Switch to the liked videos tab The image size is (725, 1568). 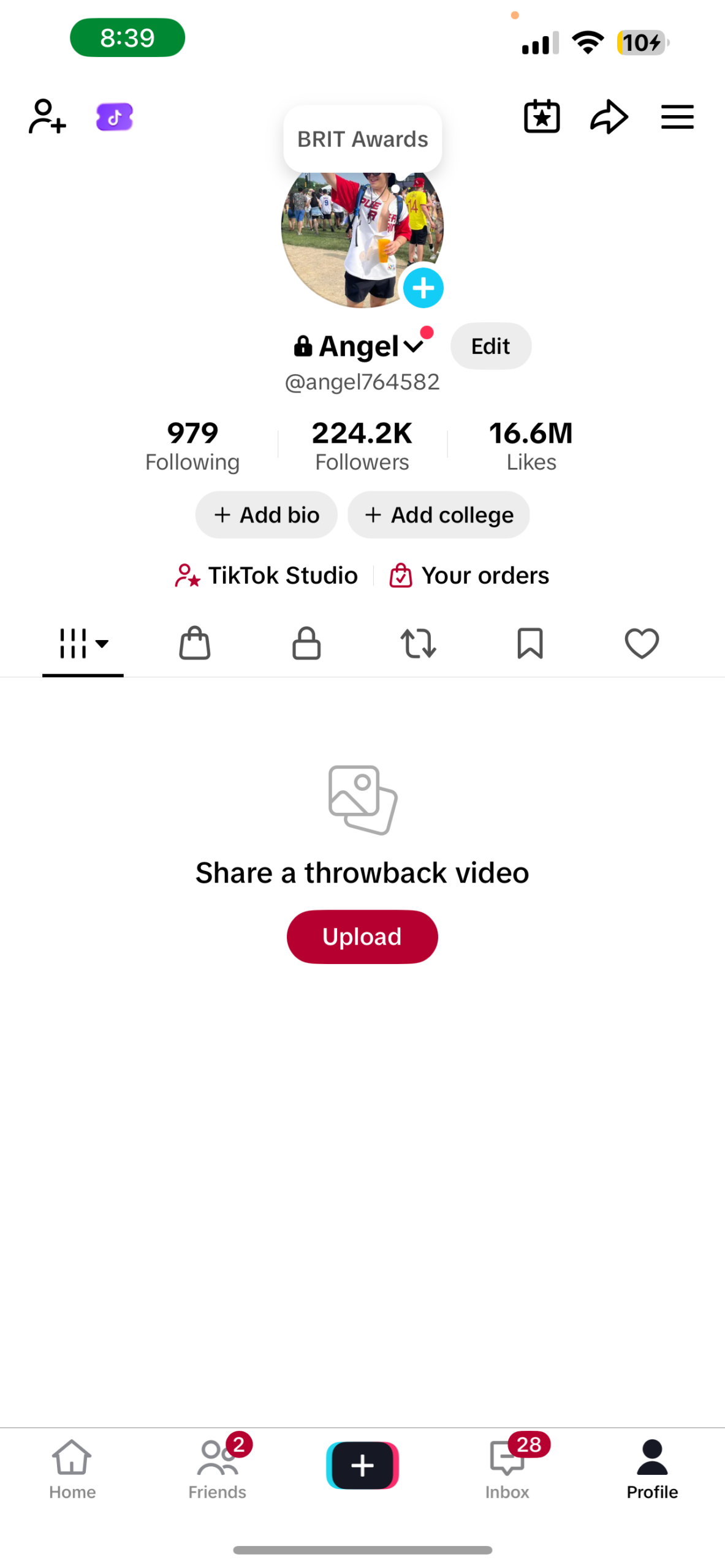tap(642, 643)
